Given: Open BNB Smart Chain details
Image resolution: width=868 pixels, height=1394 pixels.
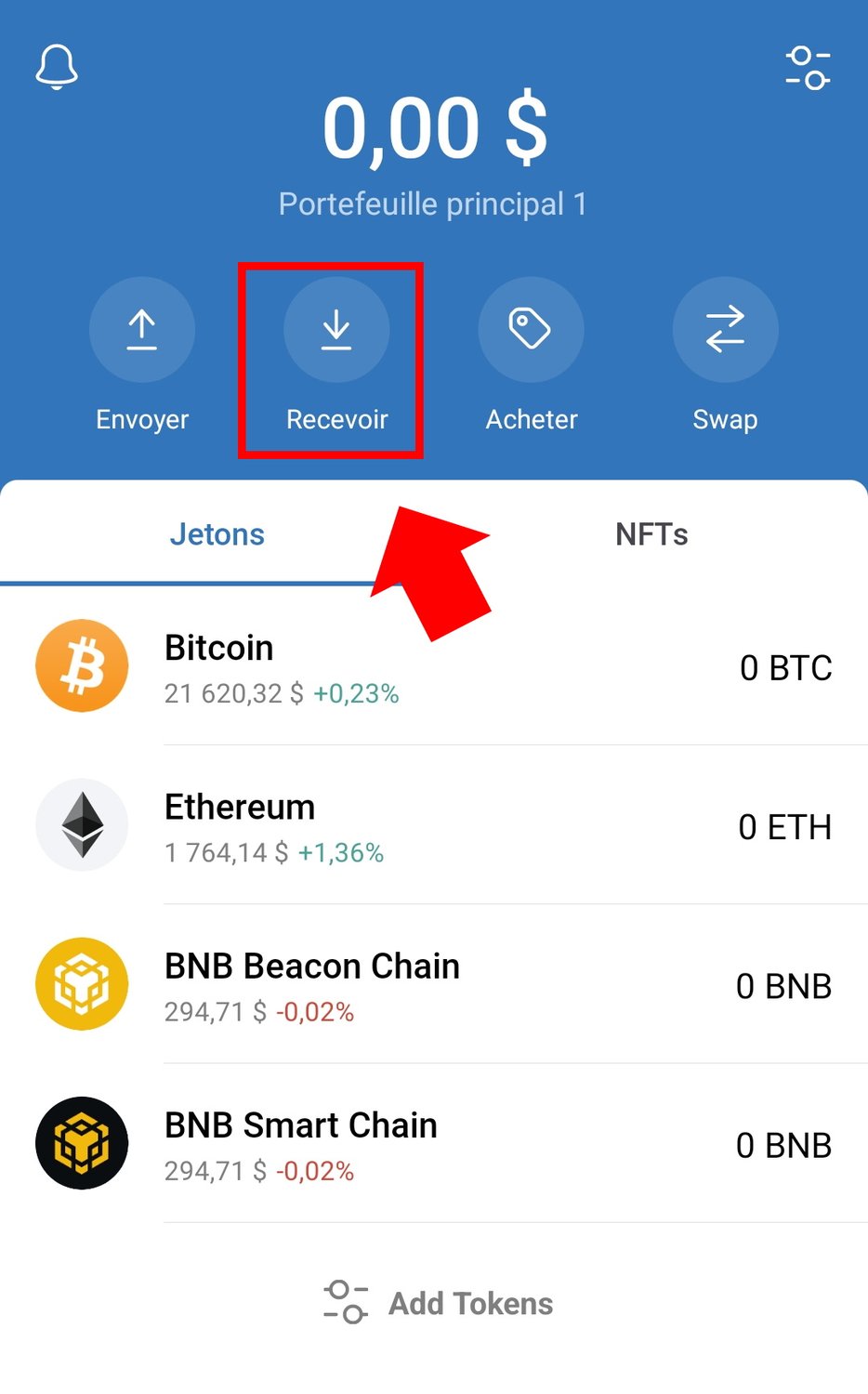Looking at the screenshot, I should (x=434, y=1144).
